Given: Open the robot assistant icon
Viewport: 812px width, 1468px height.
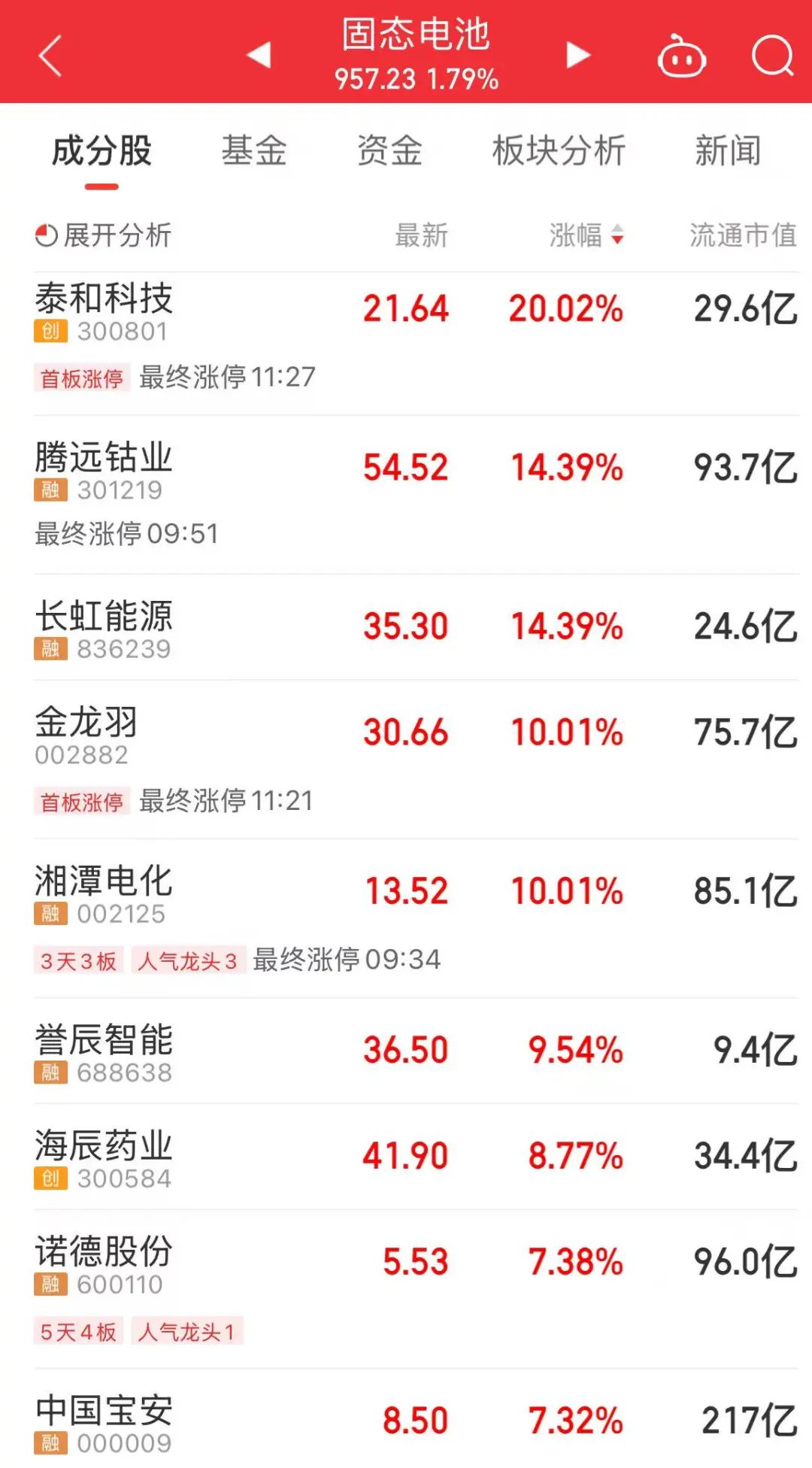Looking at the screenshot, I should pos(681,56).
